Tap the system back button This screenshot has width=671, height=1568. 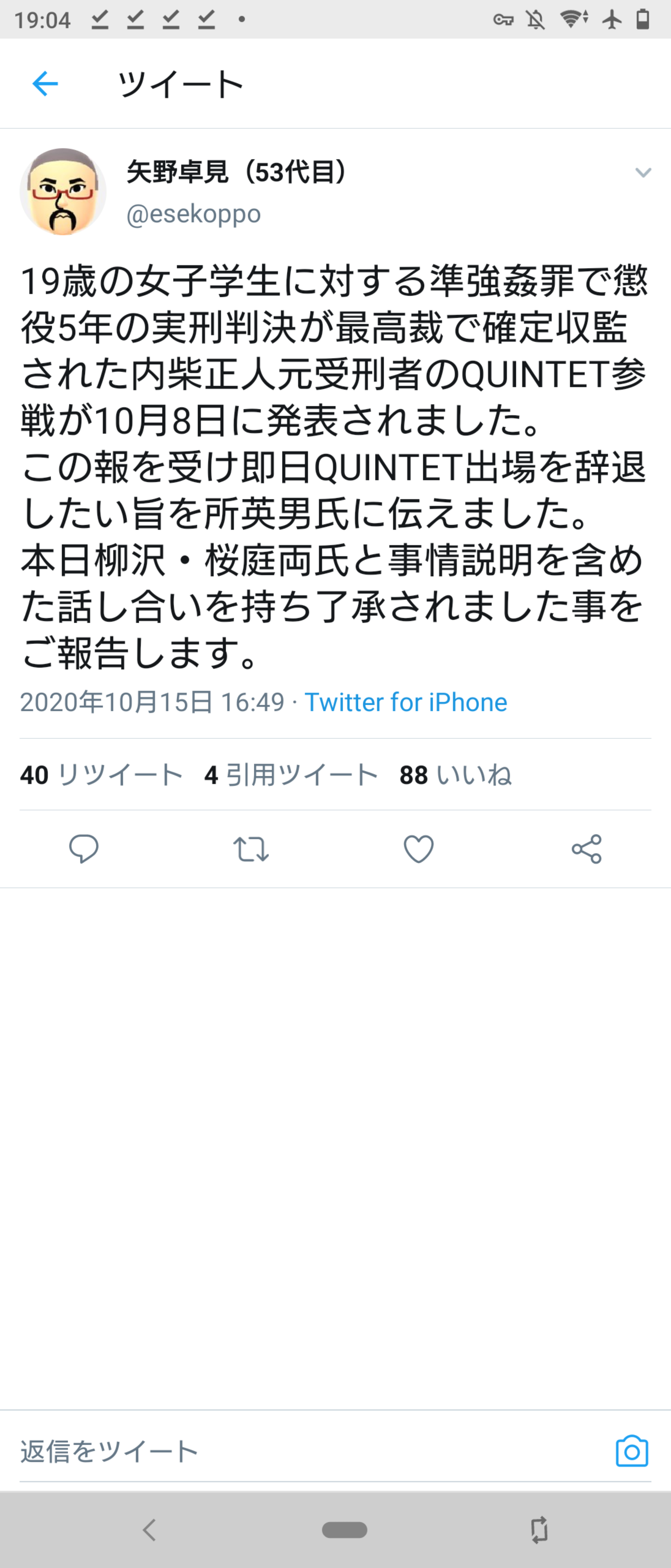point(150,1530)
